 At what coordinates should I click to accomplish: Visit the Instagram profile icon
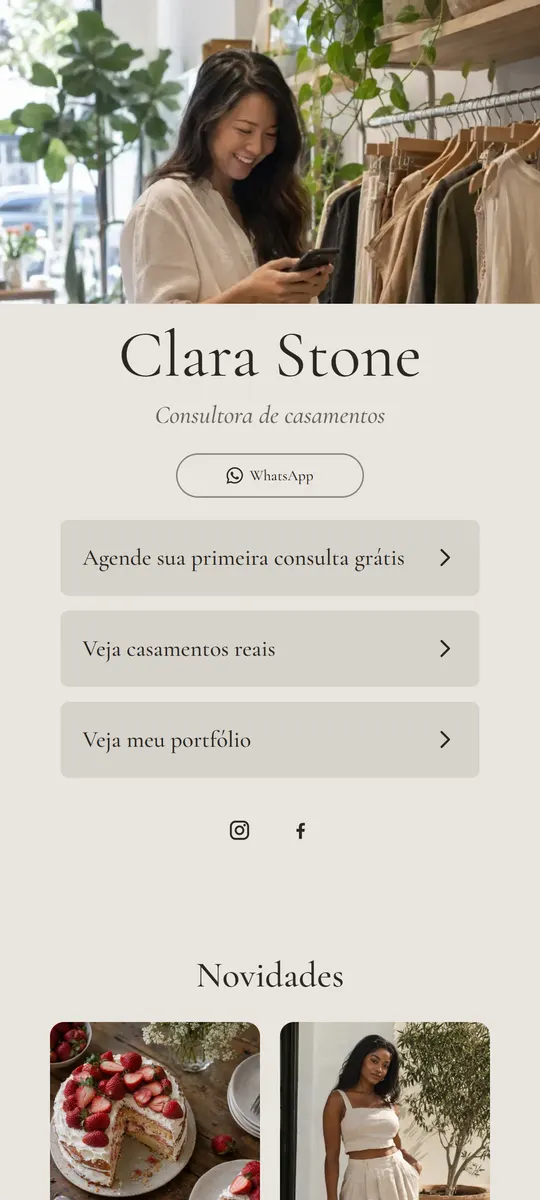[239, 830]
